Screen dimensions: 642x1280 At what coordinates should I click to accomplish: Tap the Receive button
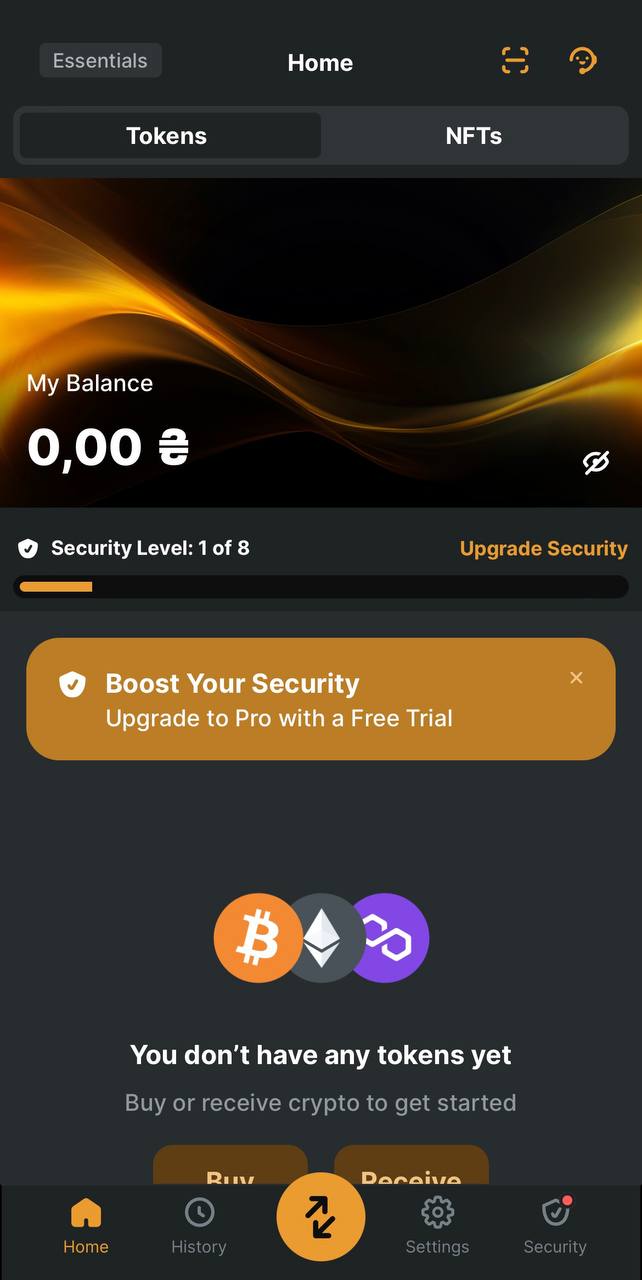(411, 1168)
